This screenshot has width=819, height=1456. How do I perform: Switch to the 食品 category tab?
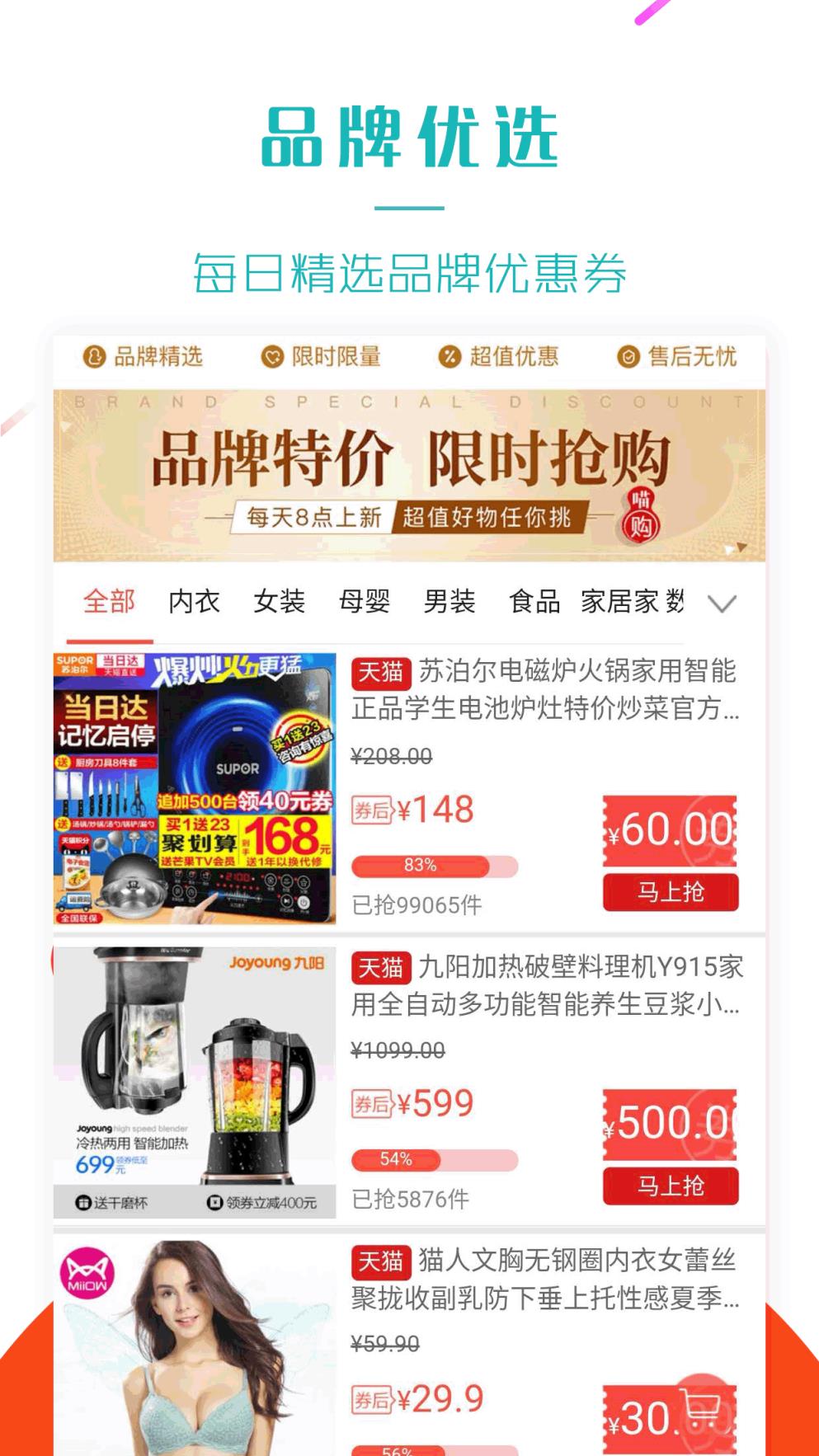(x=535, y=601)
